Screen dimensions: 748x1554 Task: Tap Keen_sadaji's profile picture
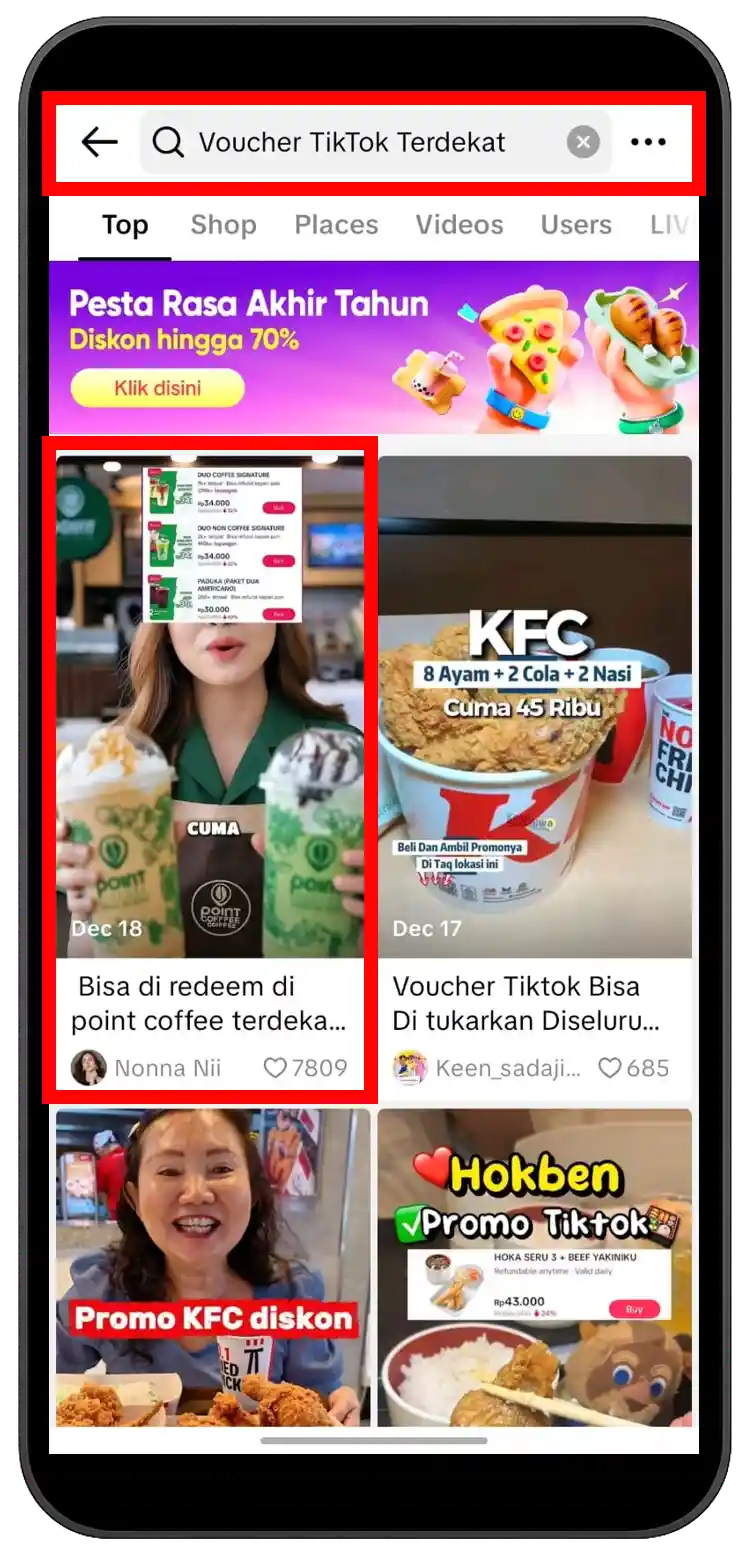coord(410,1068)
